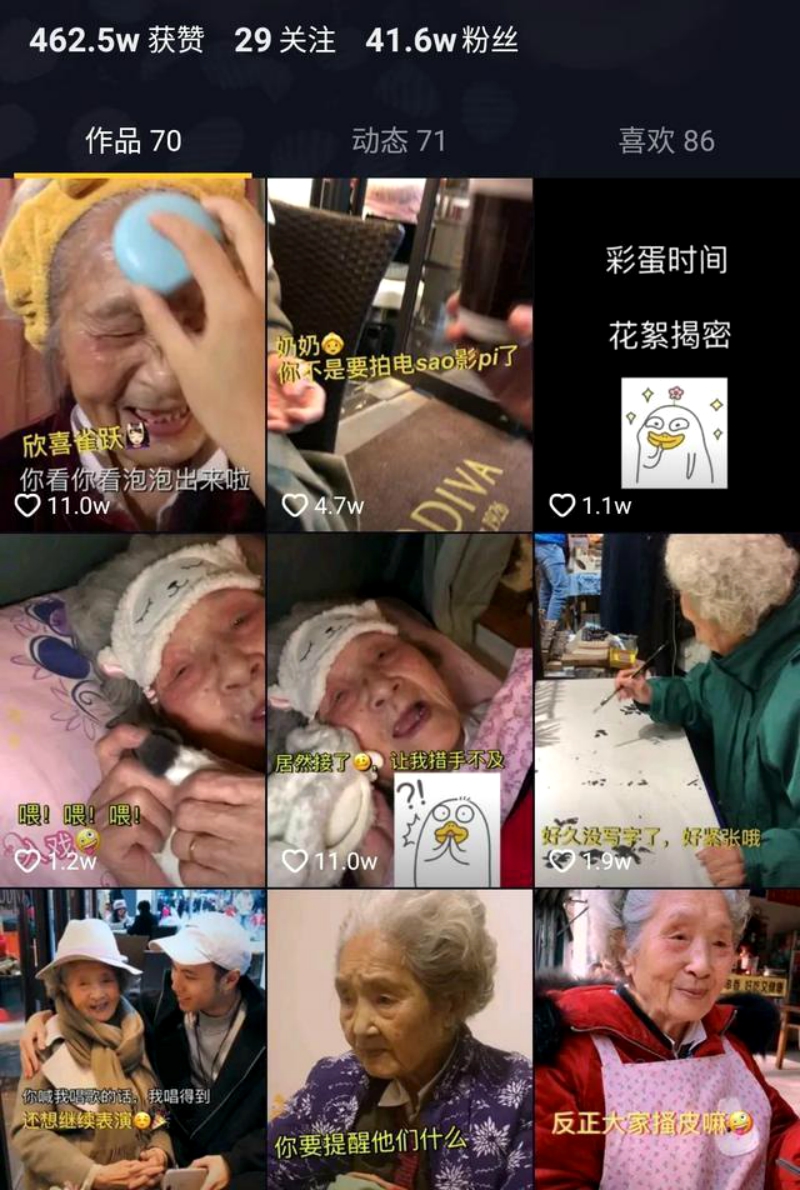Play the 你要提醒他们什么 video
The image size is (800, 1190).
(x=399, y=1040)
